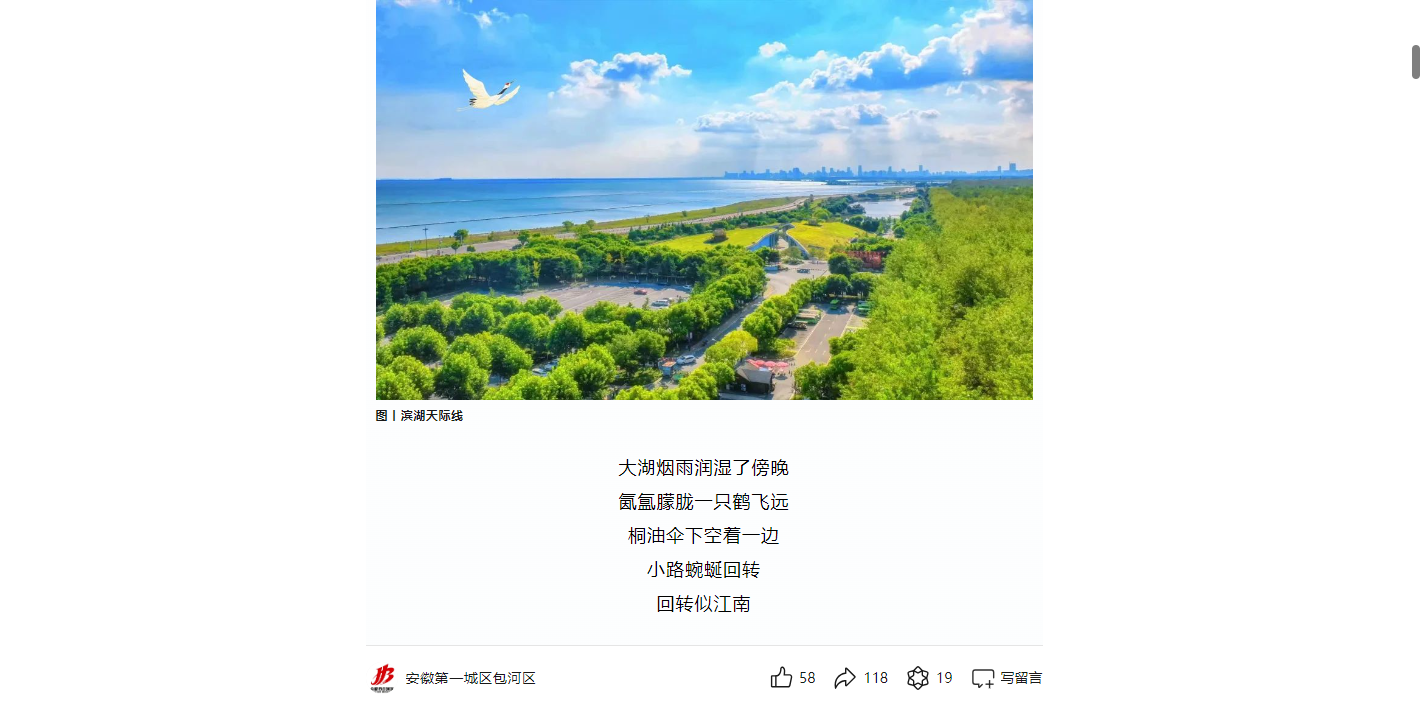Screen dimensions: 1424x710
Task: Like this article with thumbs-up
Action: 782,678
